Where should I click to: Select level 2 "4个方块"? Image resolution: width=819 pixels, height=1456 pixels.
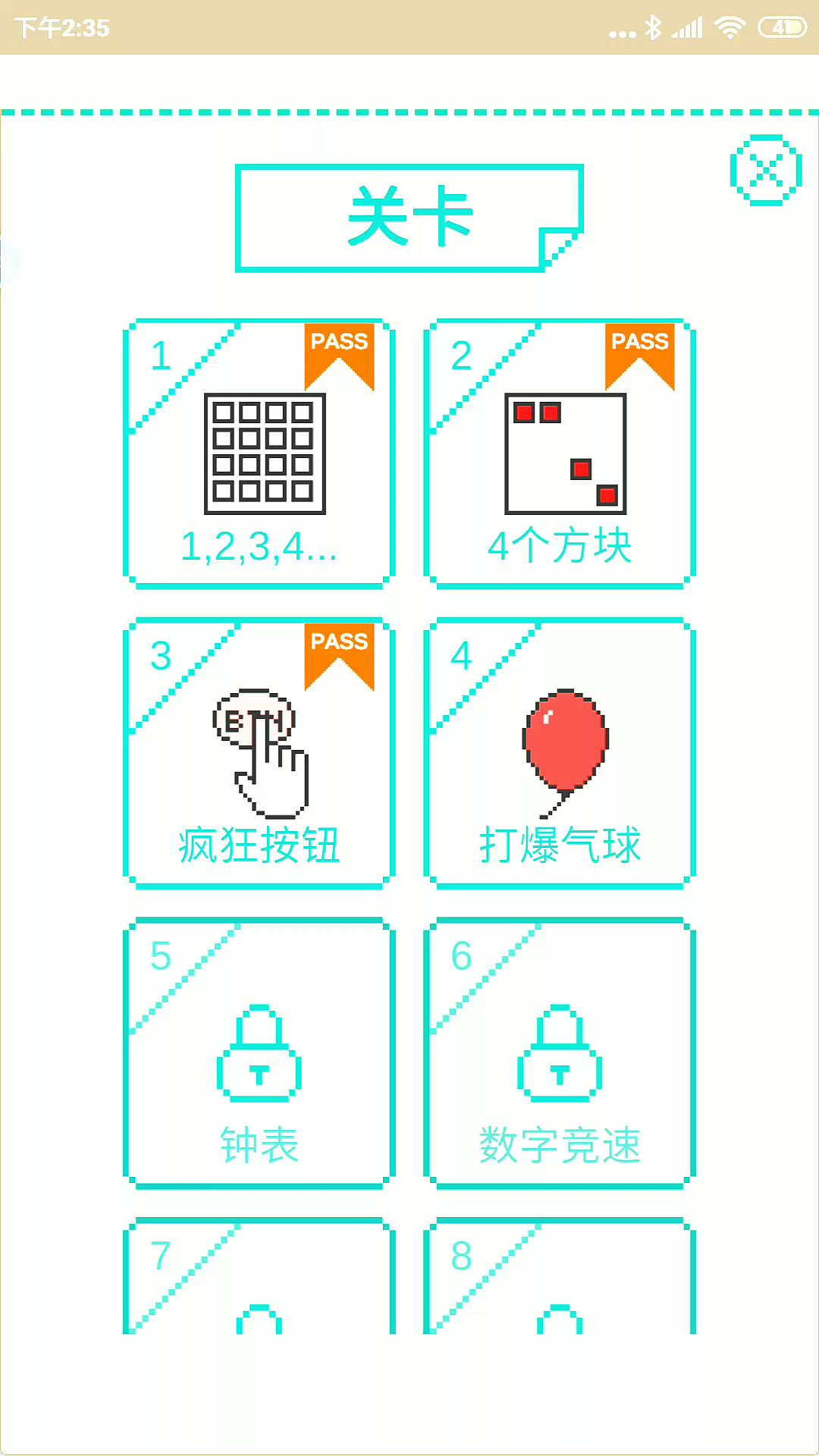point(560,453)
